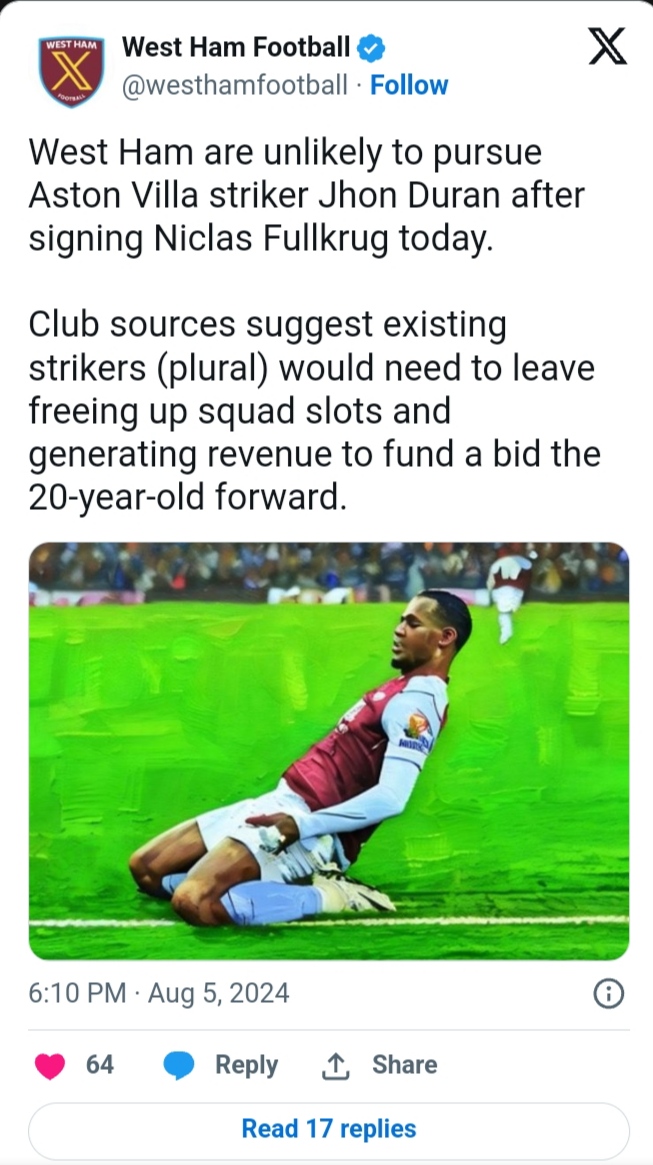Open the @westhamfootball handle
The width and height of the screenshot is (653, 1165).
coord(235,86)
